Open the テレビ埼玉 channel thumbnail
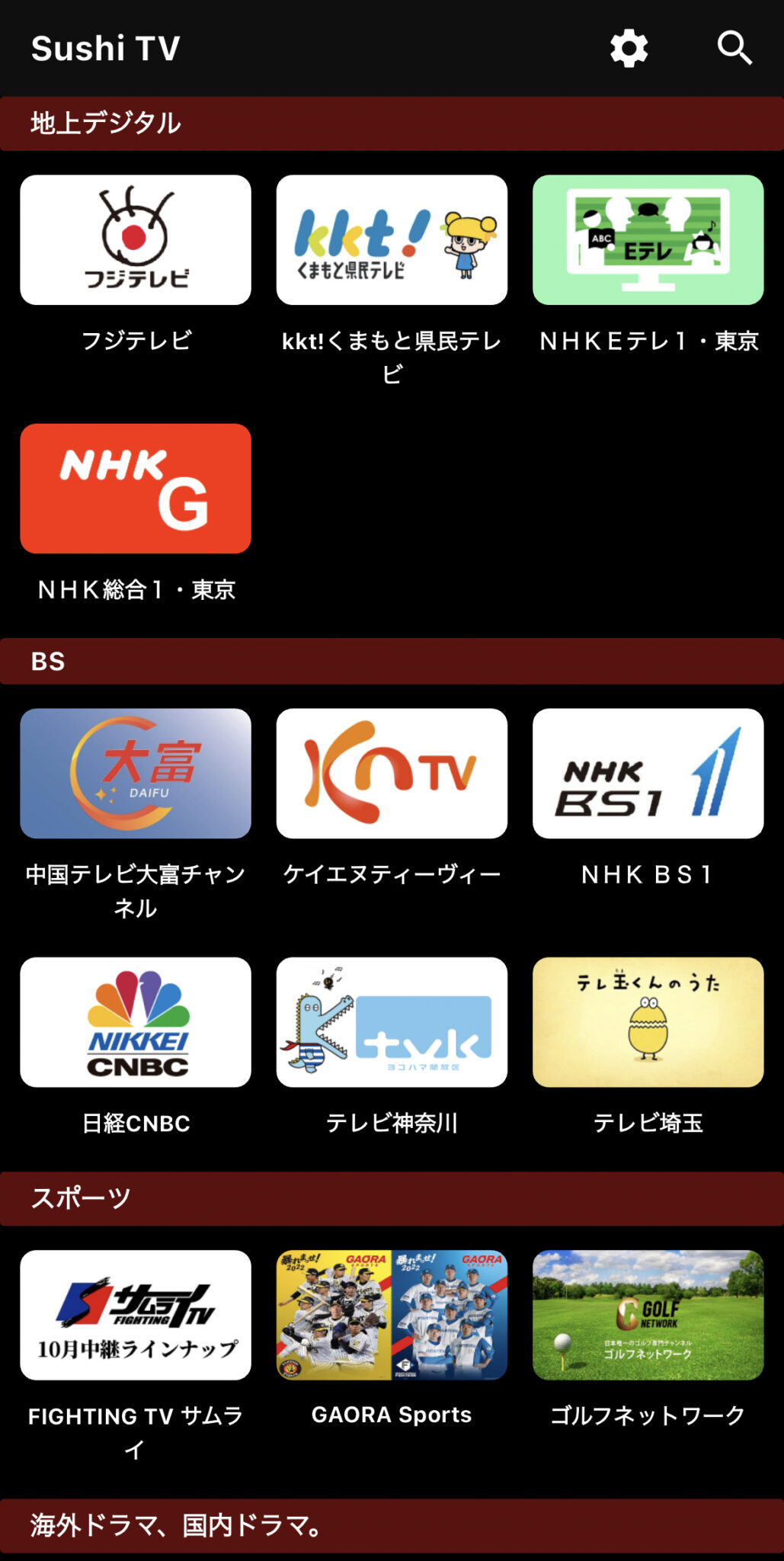The image size is (784, 1561). coord(648,1021)
